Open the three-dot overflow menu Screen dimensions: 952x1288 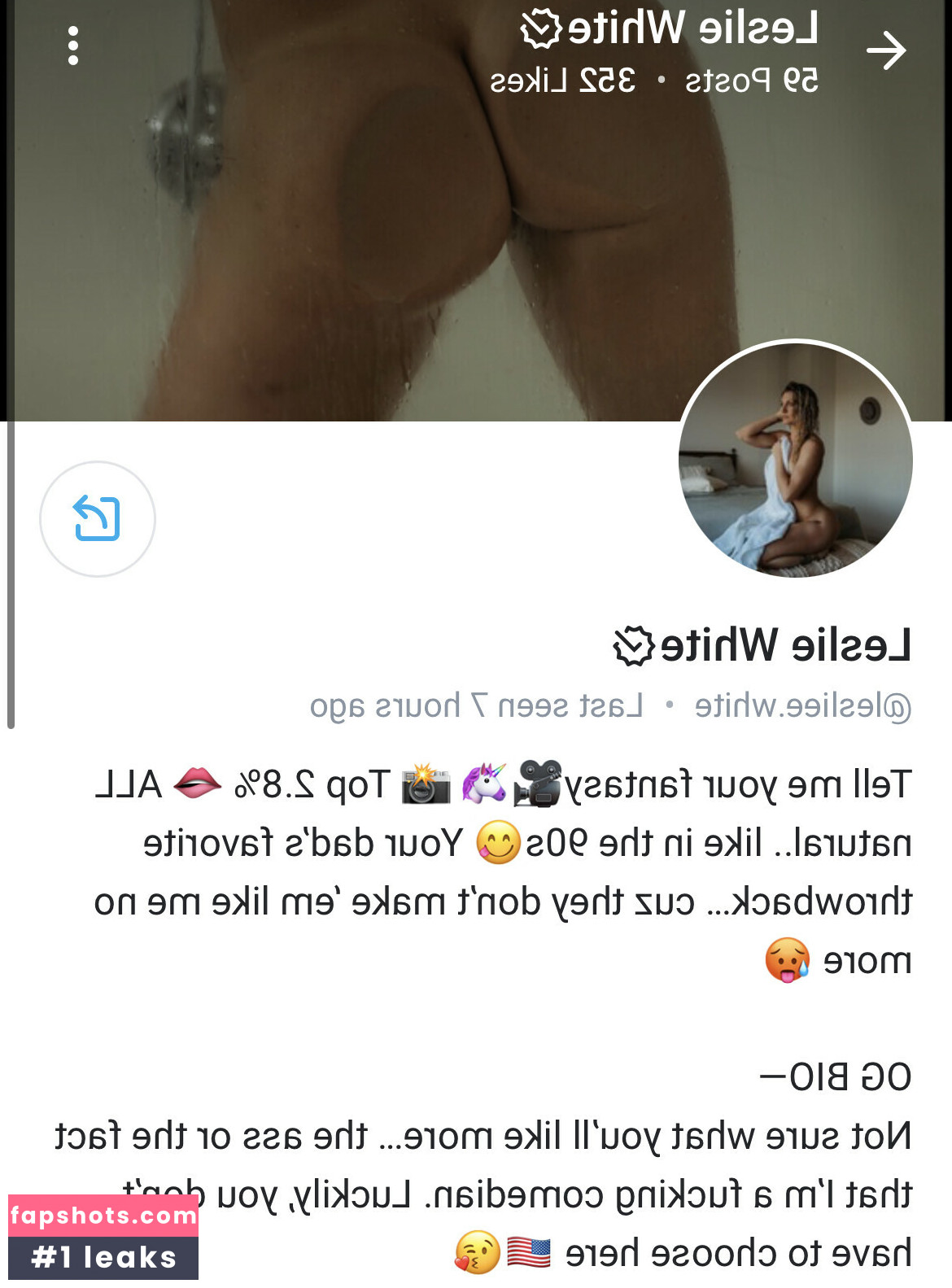point(73,46)
